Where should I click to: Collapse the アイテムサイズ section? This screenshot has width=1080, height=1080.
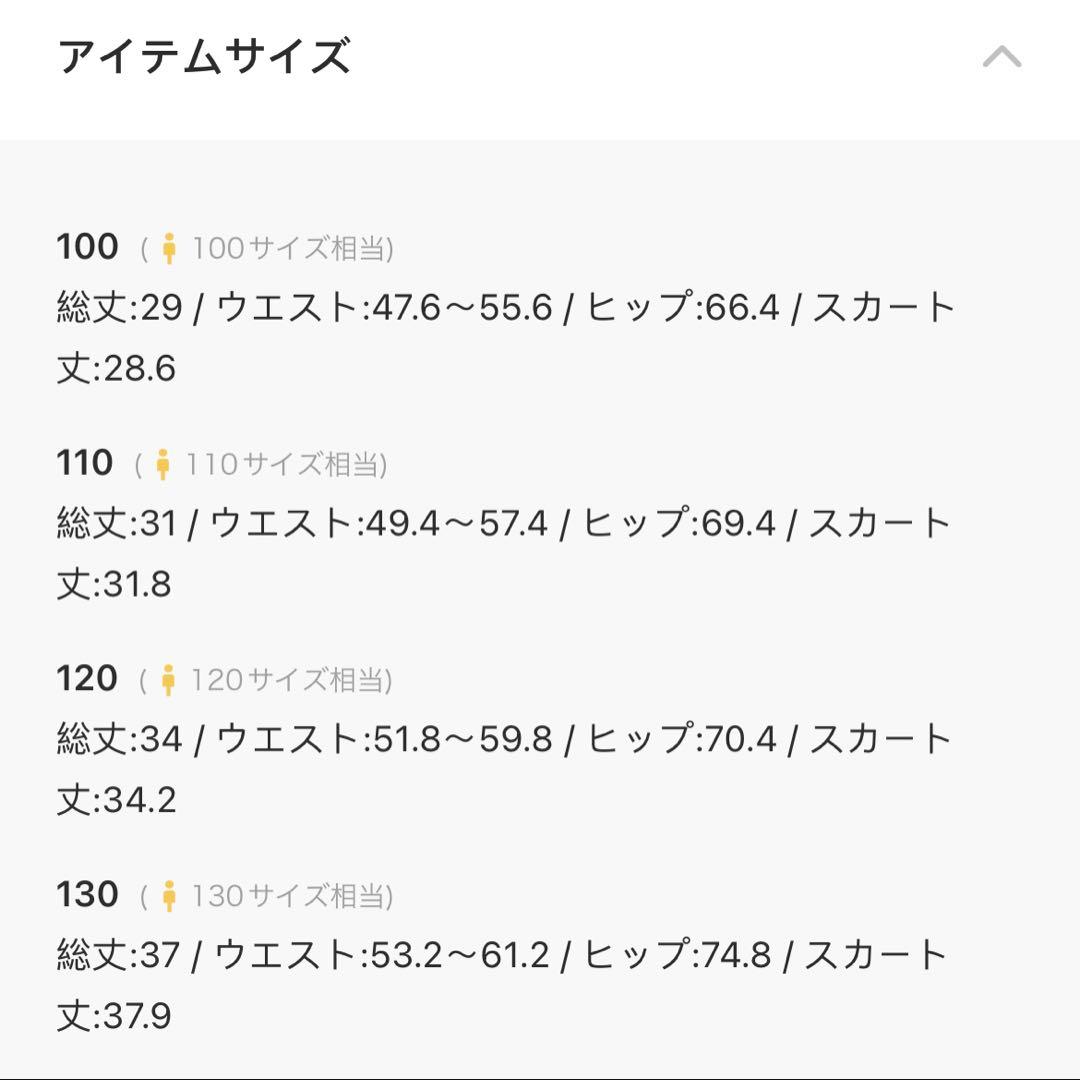point(1001,57)
